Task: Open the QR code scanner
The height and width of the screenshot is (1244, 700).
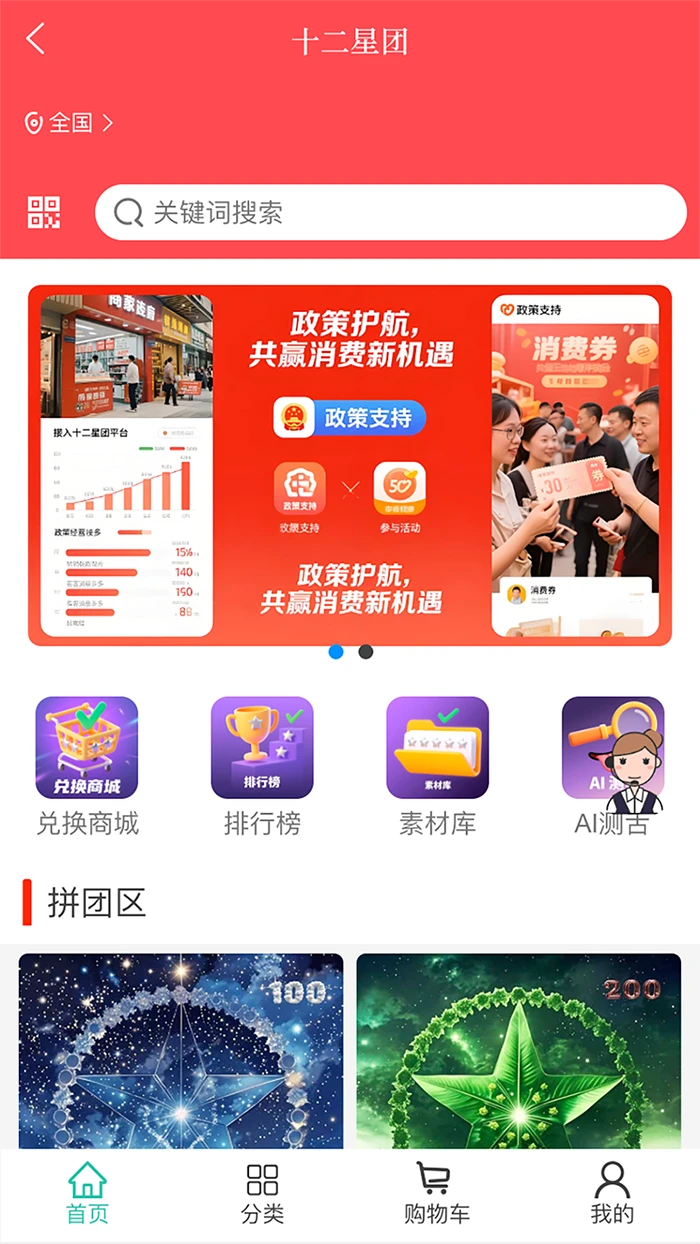Action: click(x=44, y=212)
